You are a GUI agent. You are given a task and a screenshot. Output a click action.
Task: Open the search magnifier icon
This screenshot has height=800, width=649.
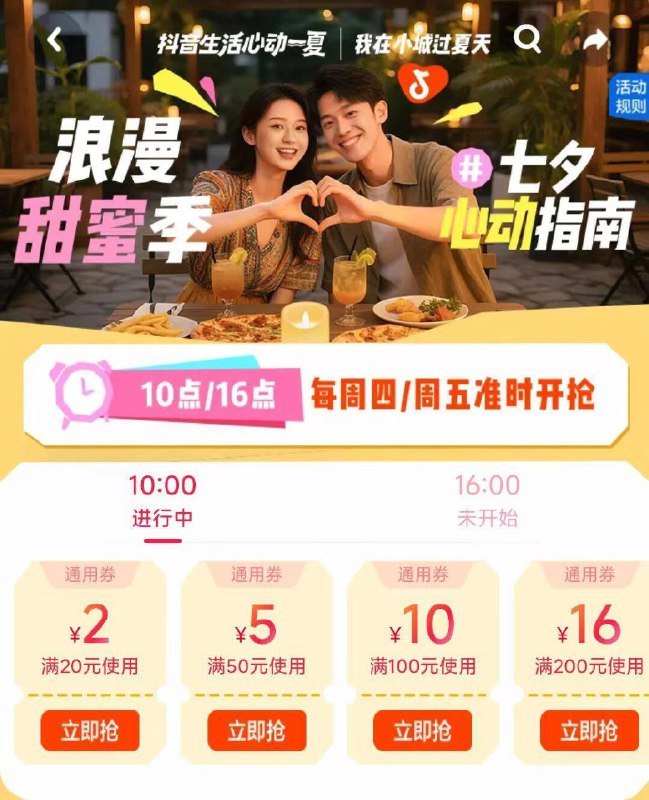pyautogui.click(x=527, y=40)
